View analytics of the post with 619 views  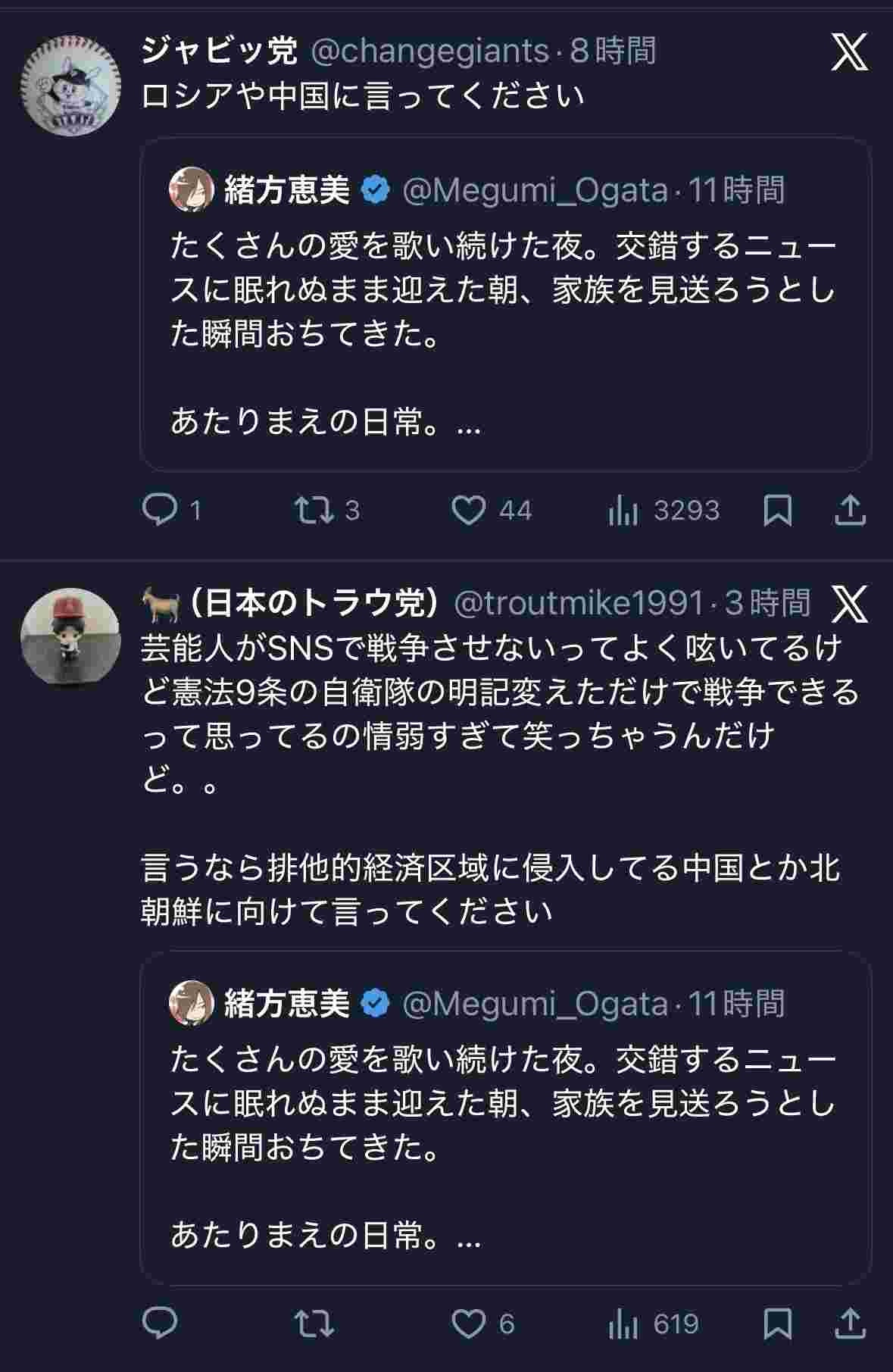pos(623,1324)
